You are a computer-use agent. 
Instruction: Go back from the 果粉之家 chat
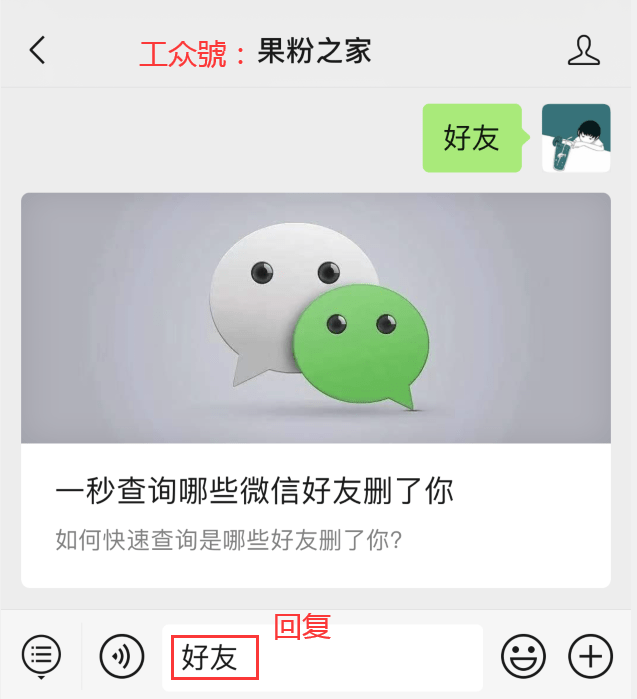(x=38, y=50)
